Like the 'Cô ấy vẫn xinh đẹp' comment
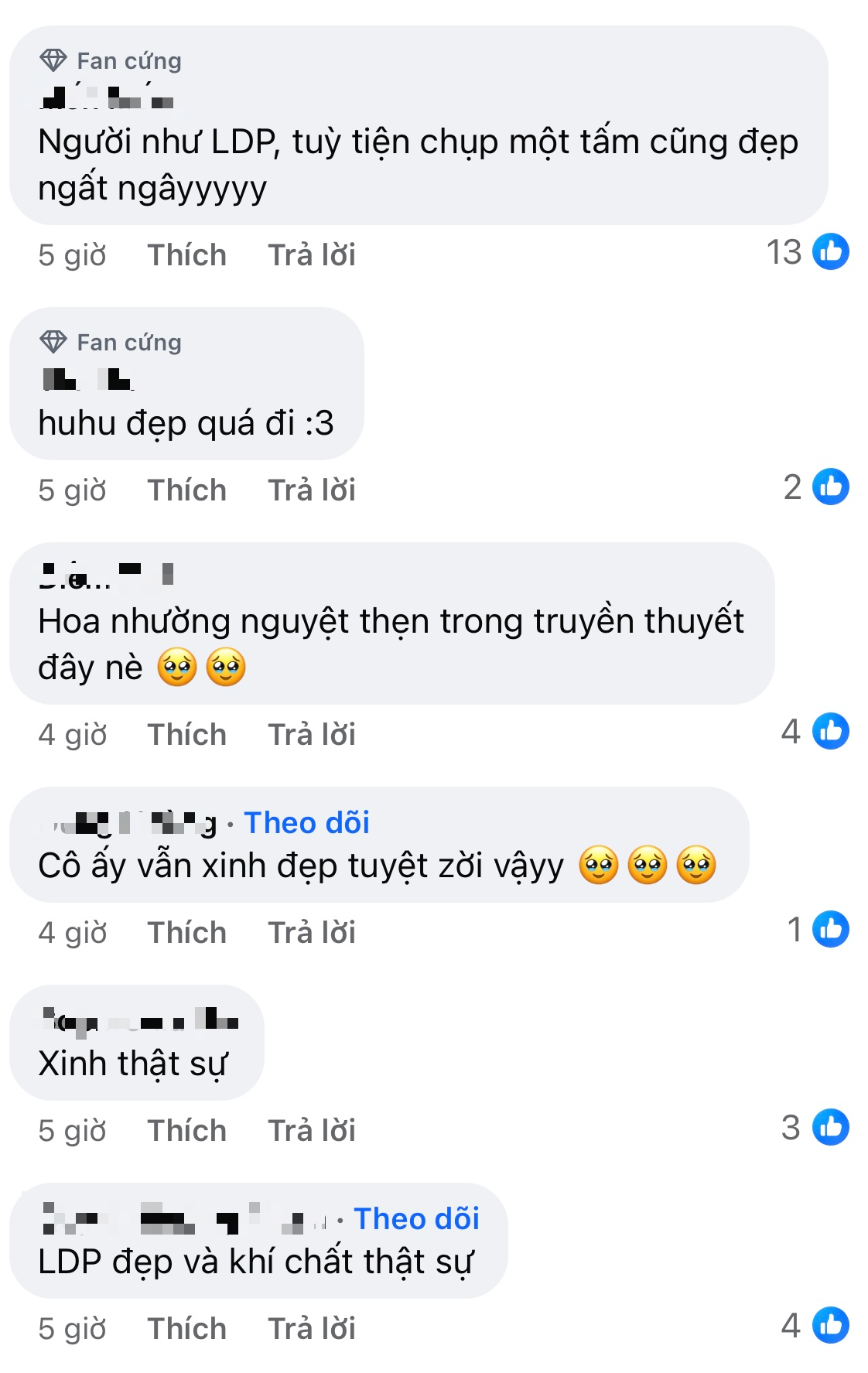868x1373 pixels. pyautogui.click(x=186, y=933)
